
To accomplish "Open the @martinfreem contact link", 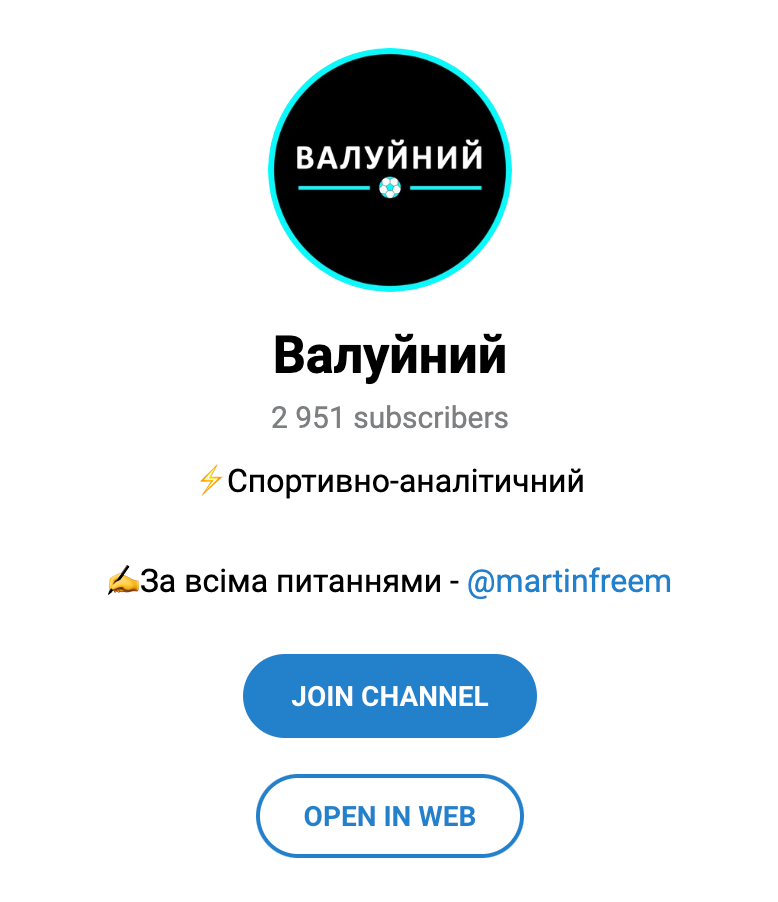I will point(569,581).
